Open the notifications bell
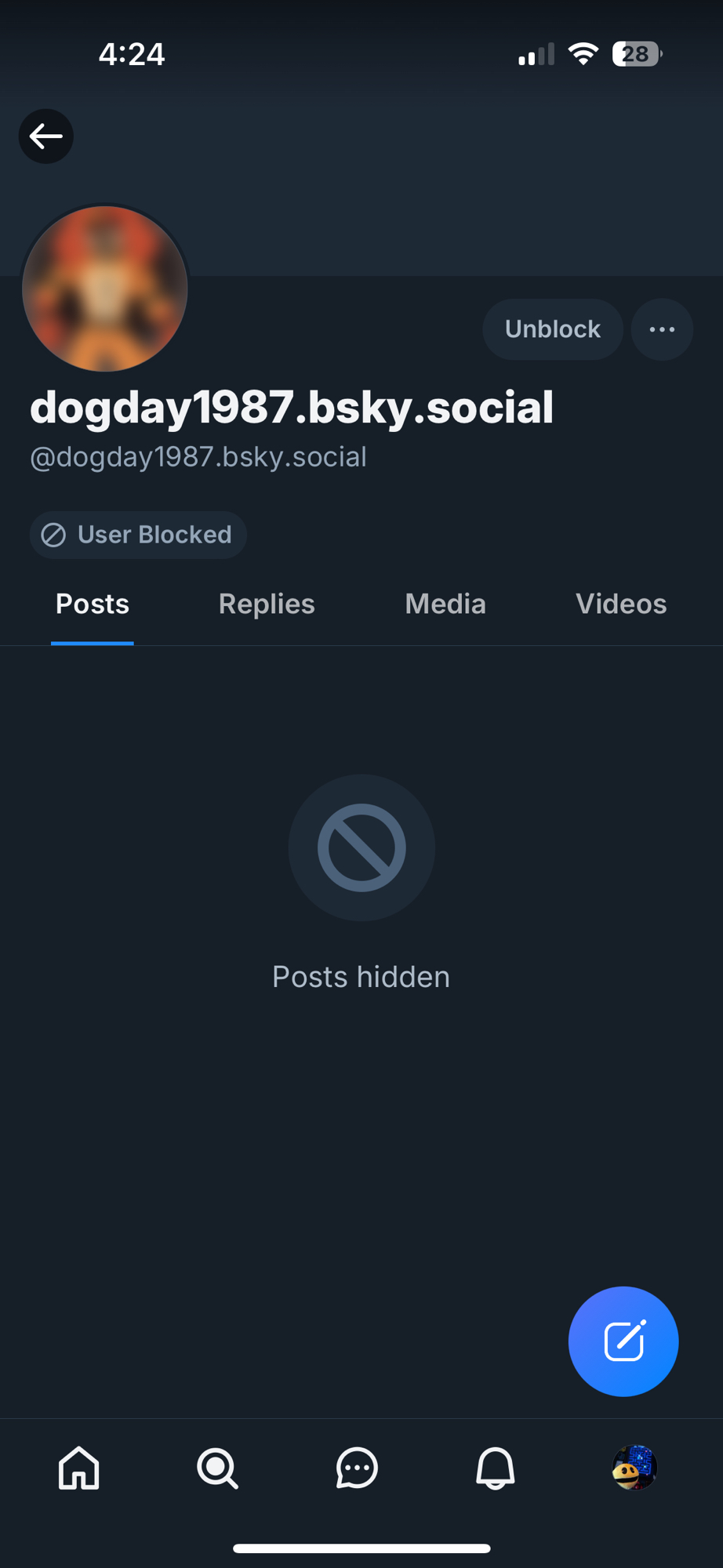723x1568 pixels. (x=496, y=1467)
